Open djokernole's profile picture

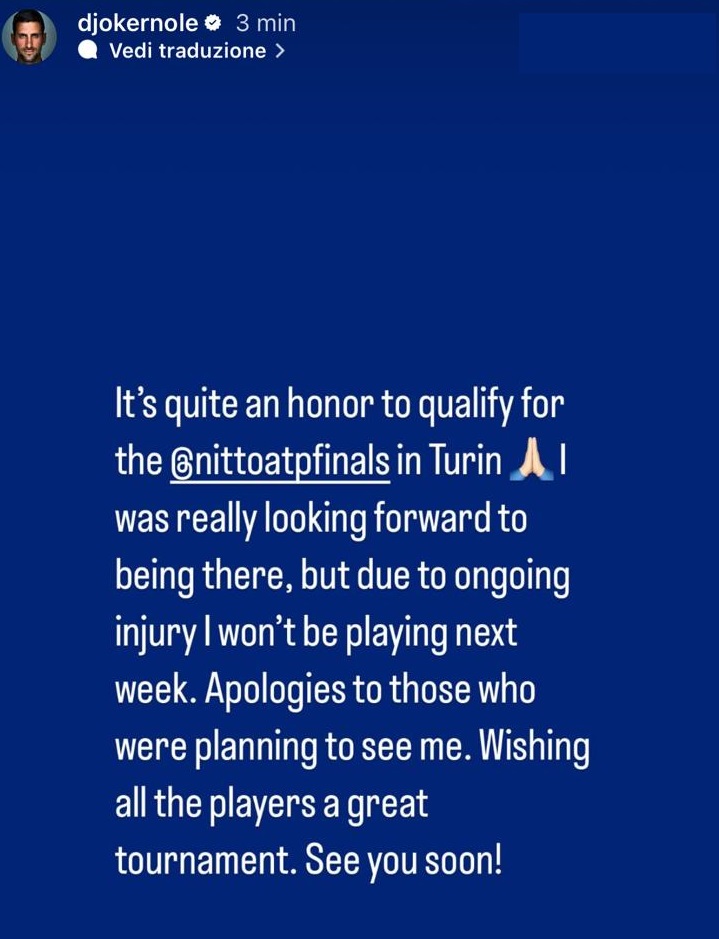click(29, 37)
